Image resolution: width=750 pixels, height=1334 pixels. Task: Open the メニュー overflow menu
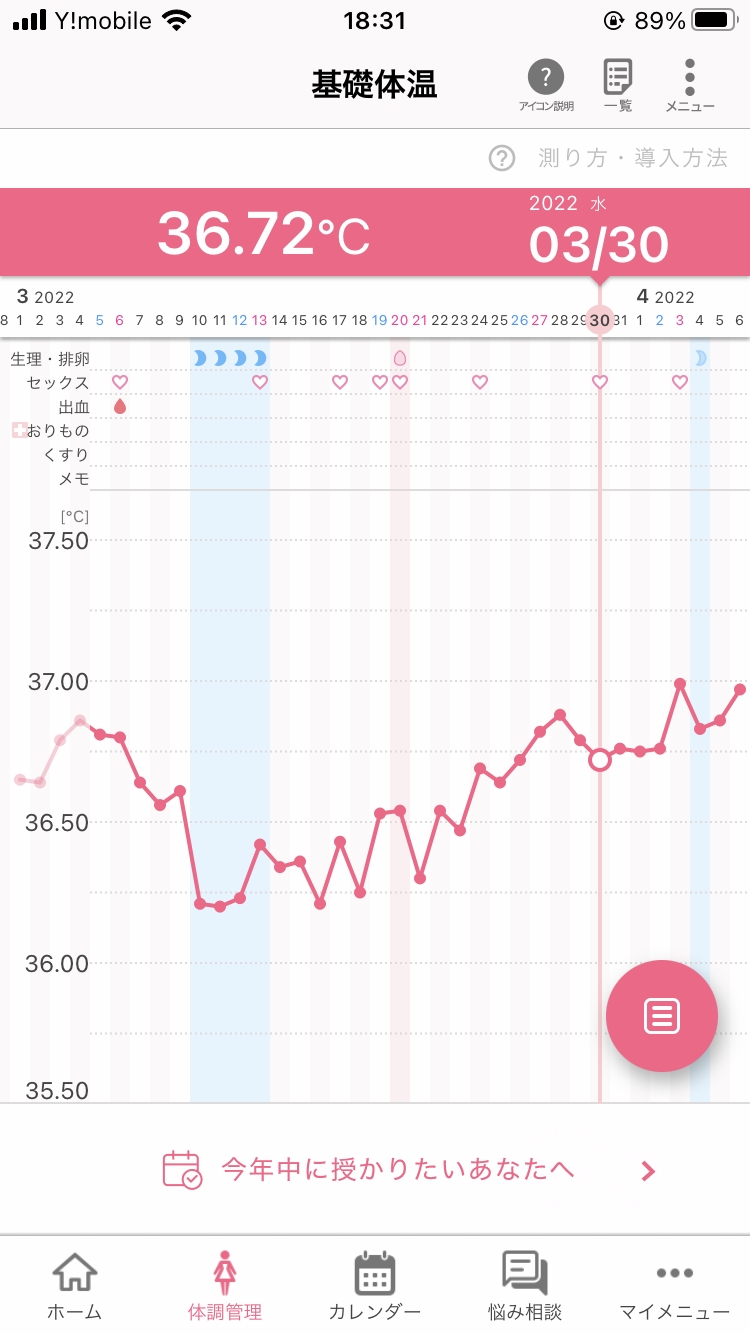pos(690,84)
